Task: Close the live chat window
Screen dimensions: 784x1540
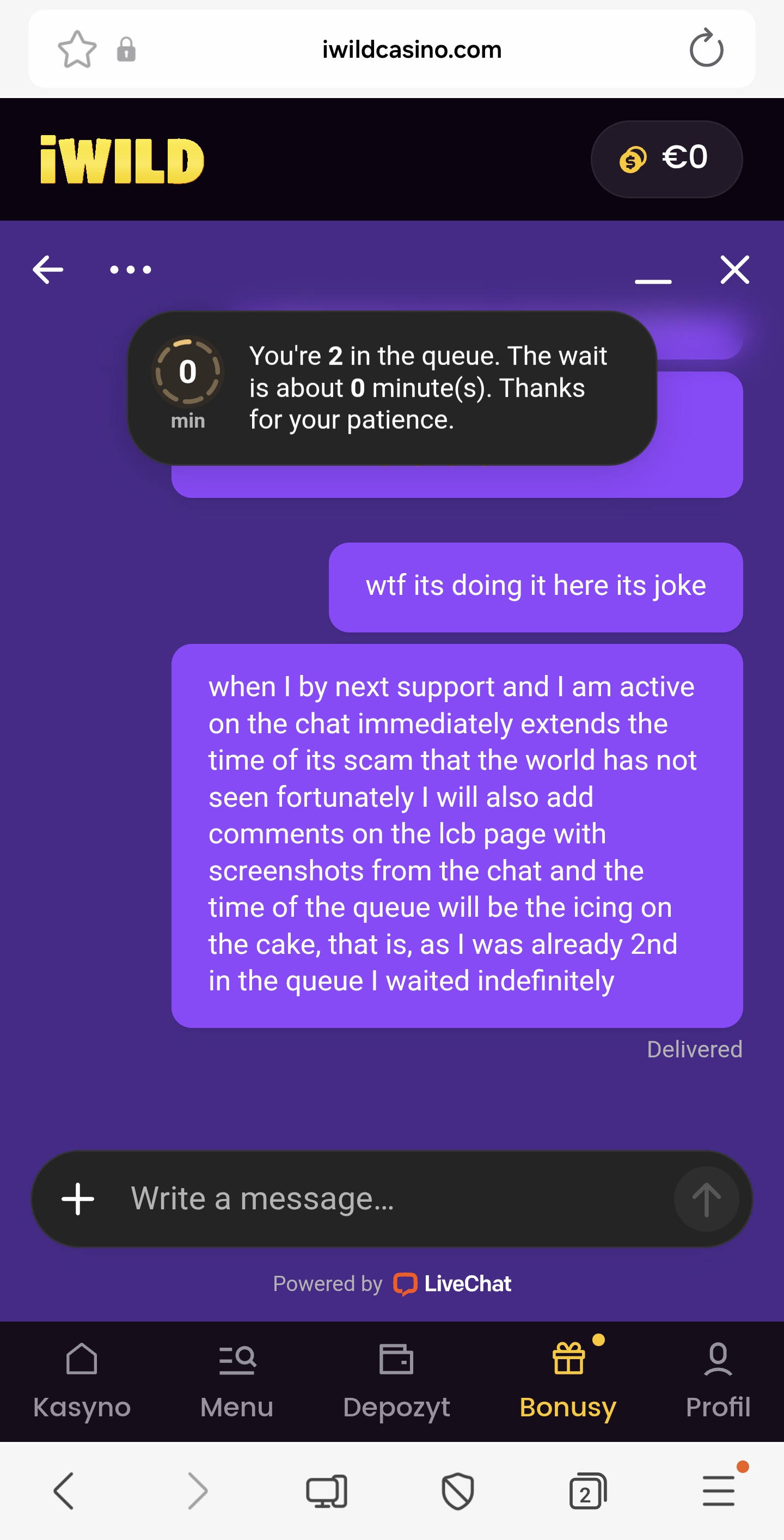Action: [x=734, y=270]
